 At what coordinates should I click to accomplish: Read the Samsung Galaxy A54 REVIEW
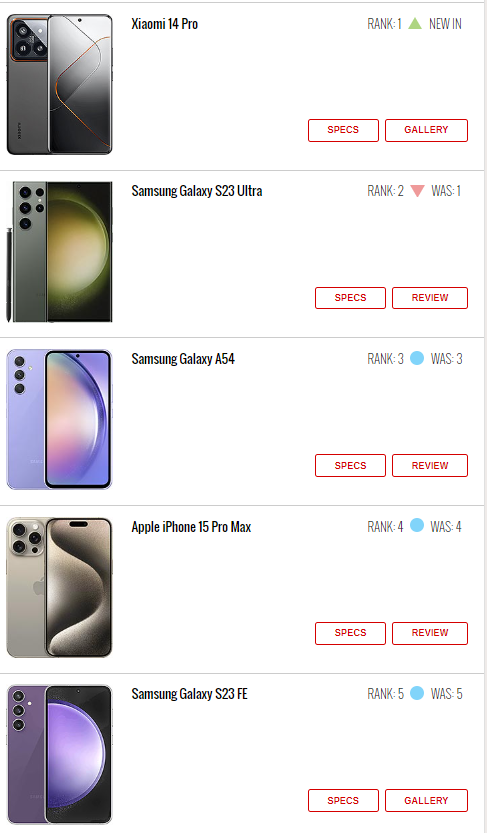(x=430, y=465)
